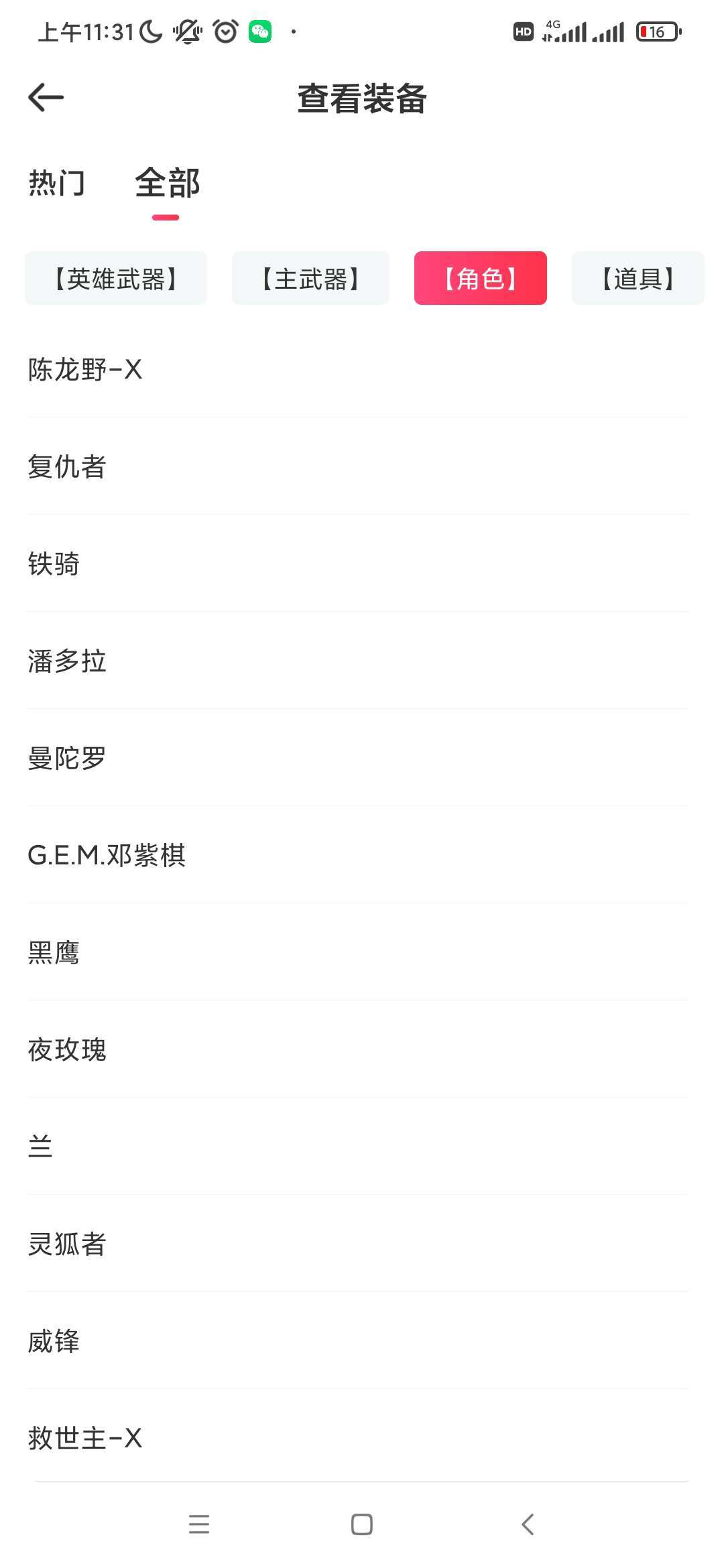Filter by 【主武器】 chip
Image resolution: width=724 pixels, height=1568 pixels.
click(310, 278)
